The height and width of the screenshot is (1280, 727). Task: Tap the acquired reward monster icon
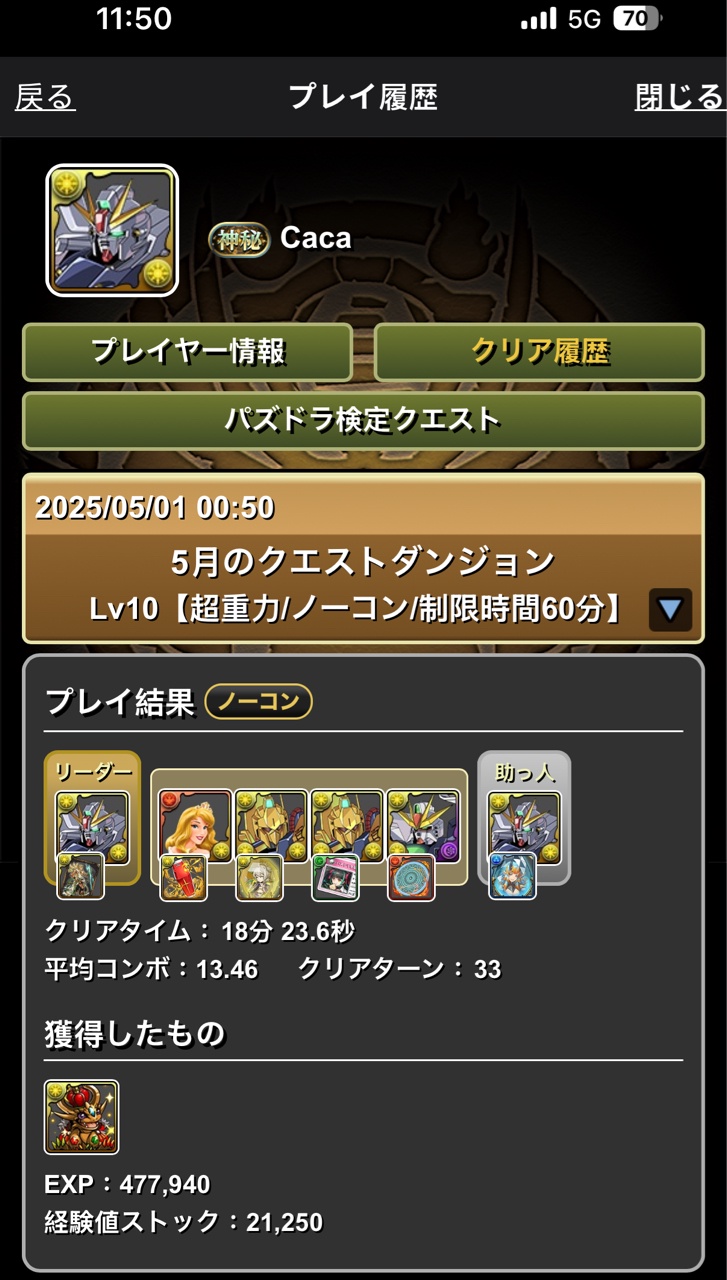tap(81, 1116)
